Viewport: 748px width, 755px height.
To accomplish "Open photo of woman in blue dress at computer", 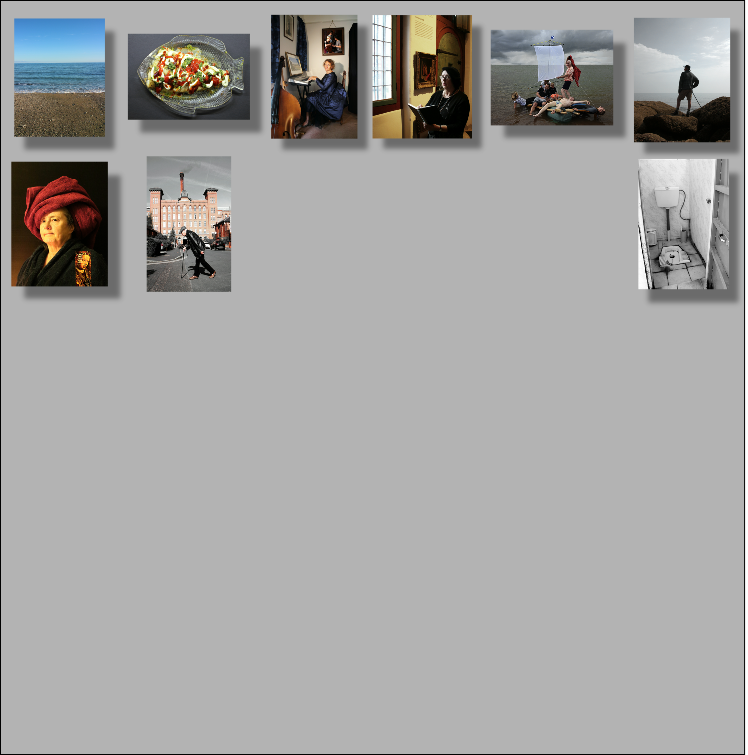I will (x=314, y=76).
